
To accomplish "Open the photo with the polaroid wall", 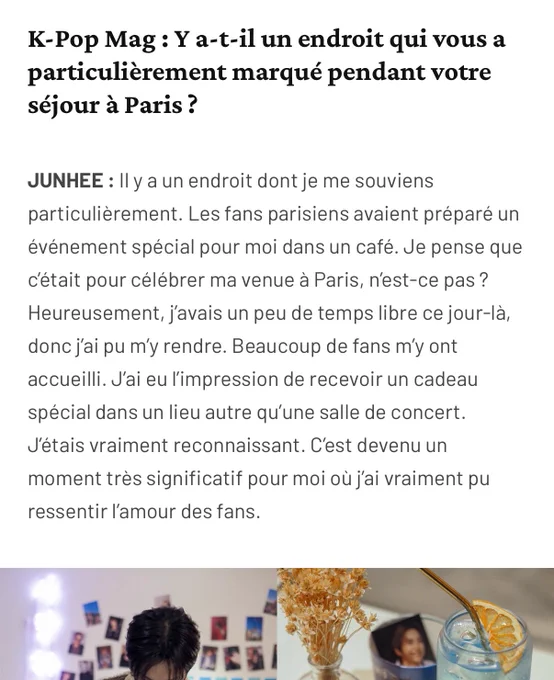I will pyautogui.click(x=138, y=624).
